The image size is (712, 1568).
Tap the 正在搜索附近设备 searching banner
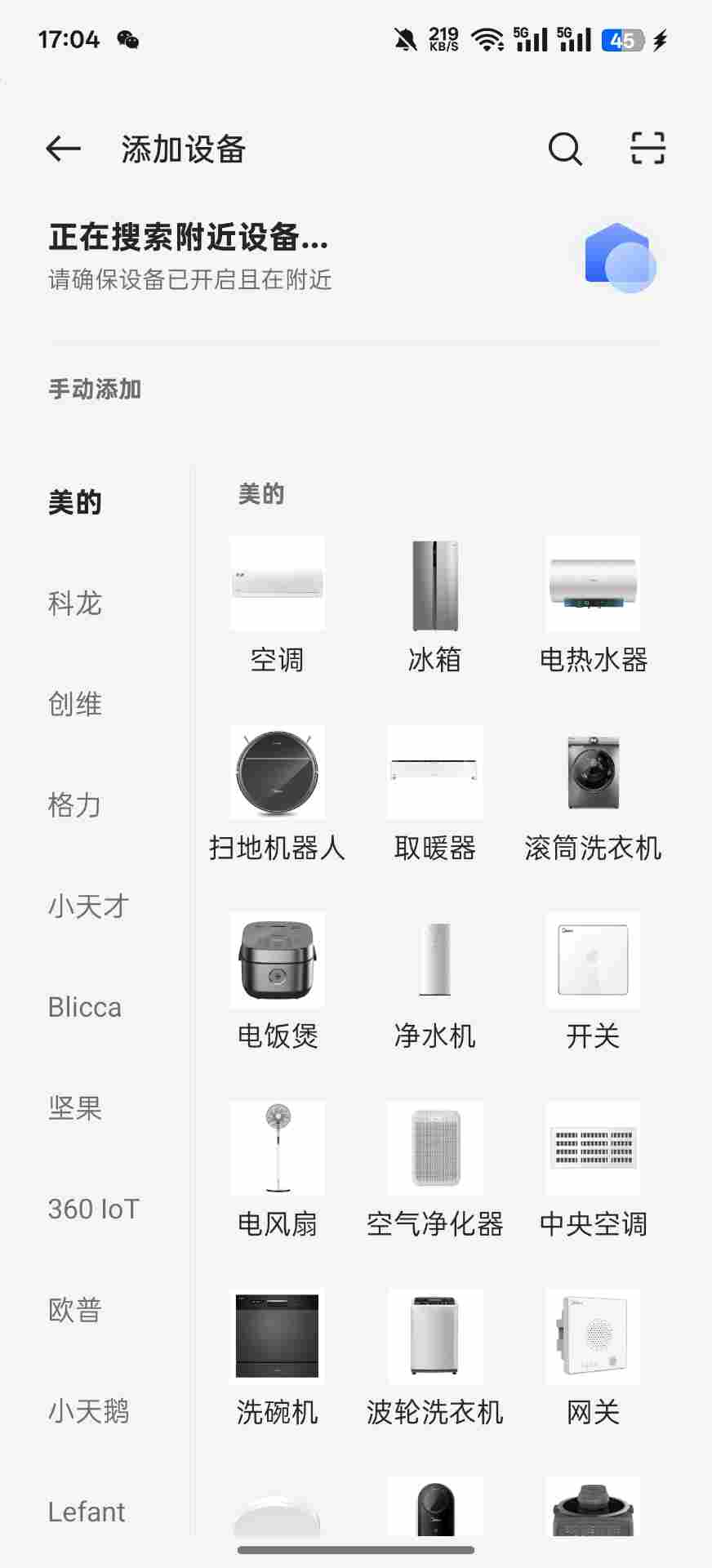click(x=189, y=238)
